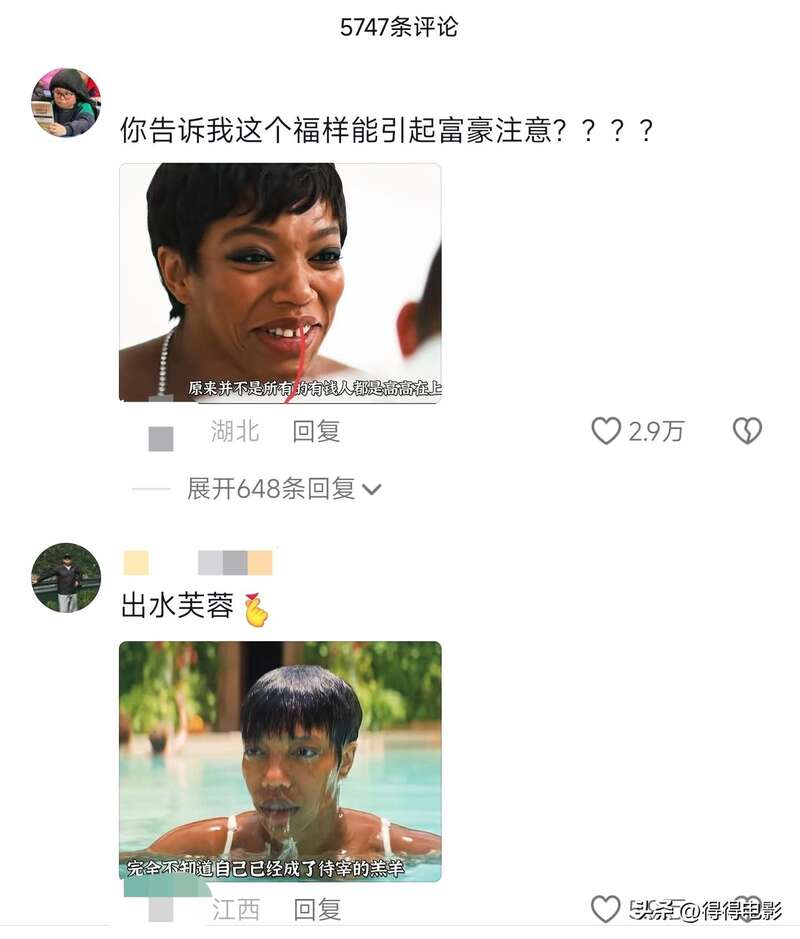Dislike the 湖北 comment with the broken heart icon
800x939 pixels.
(x=747, y=431)
